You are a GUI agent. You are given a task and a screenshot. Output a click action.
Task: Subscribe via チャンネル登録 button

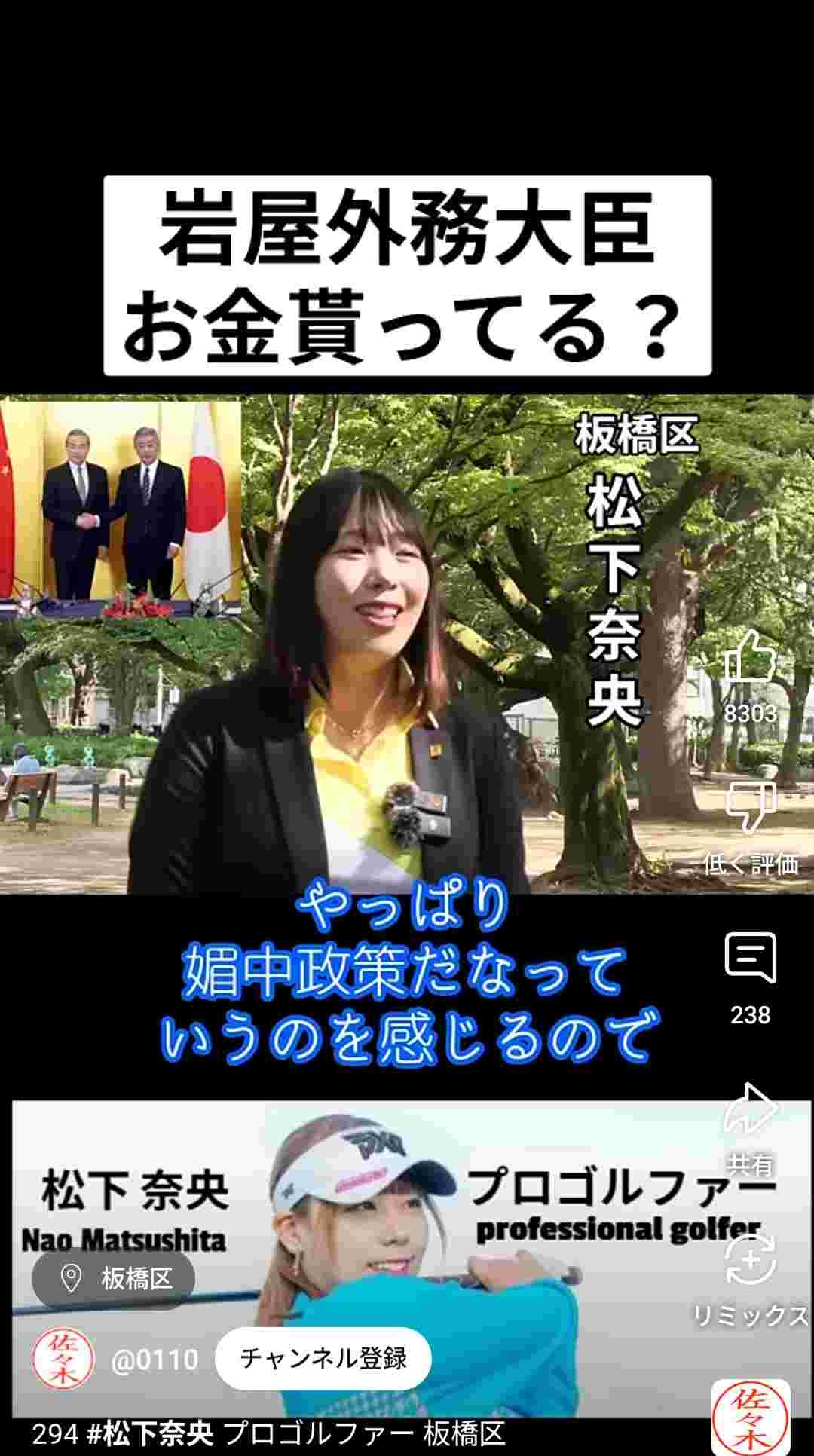[x=323, y=1358]
